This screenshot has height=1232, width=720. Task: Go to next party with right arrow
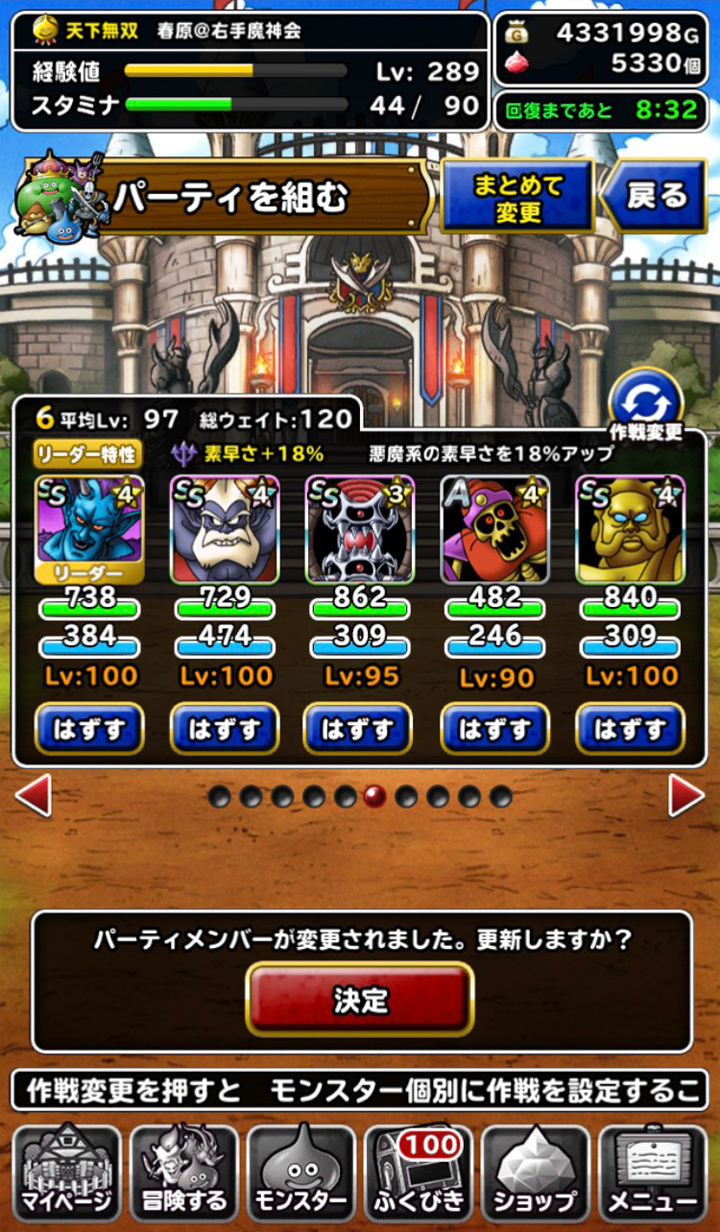(687, 795)
